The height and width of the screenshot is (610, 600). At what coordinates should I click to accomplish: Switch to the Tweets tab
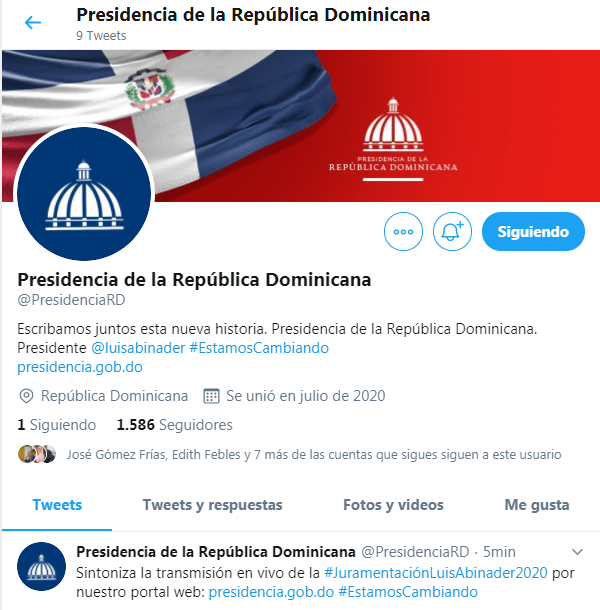click(x=57, y=505)
